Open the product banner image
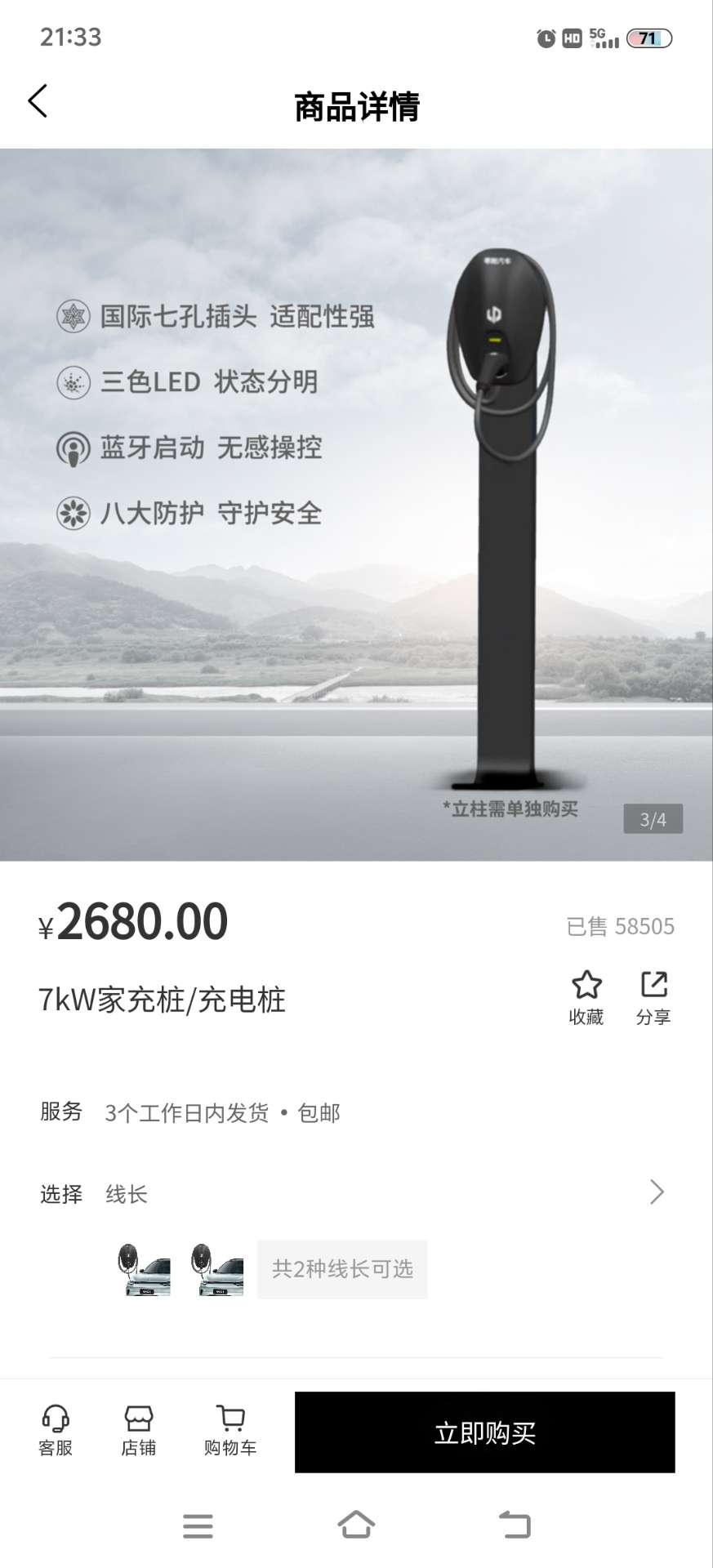Image resolution: width=713 pixels, height=1568 pixels. point(356,504)
